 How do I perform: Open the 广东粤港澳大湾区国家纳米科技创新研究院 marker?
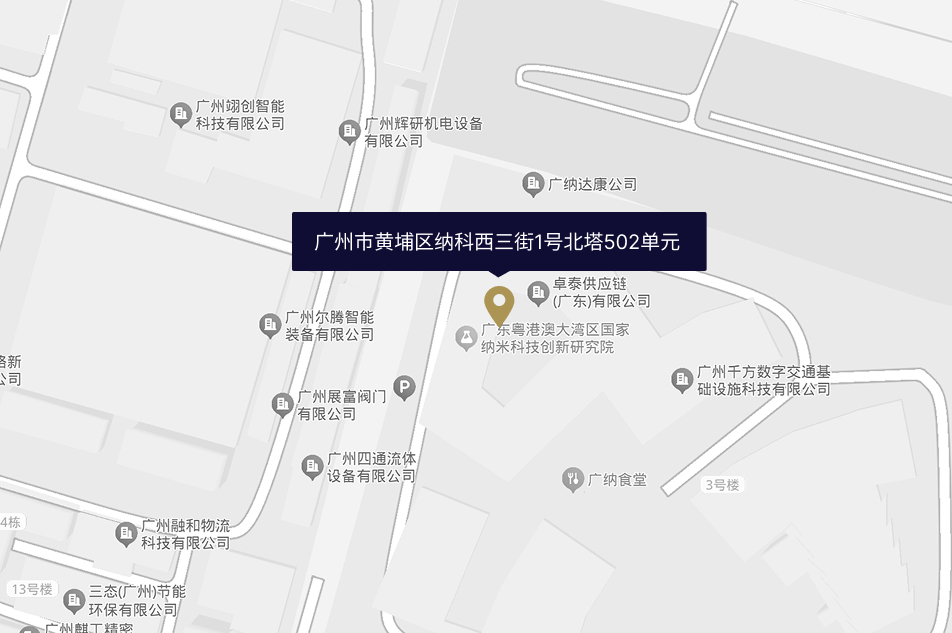pos(465,338)
